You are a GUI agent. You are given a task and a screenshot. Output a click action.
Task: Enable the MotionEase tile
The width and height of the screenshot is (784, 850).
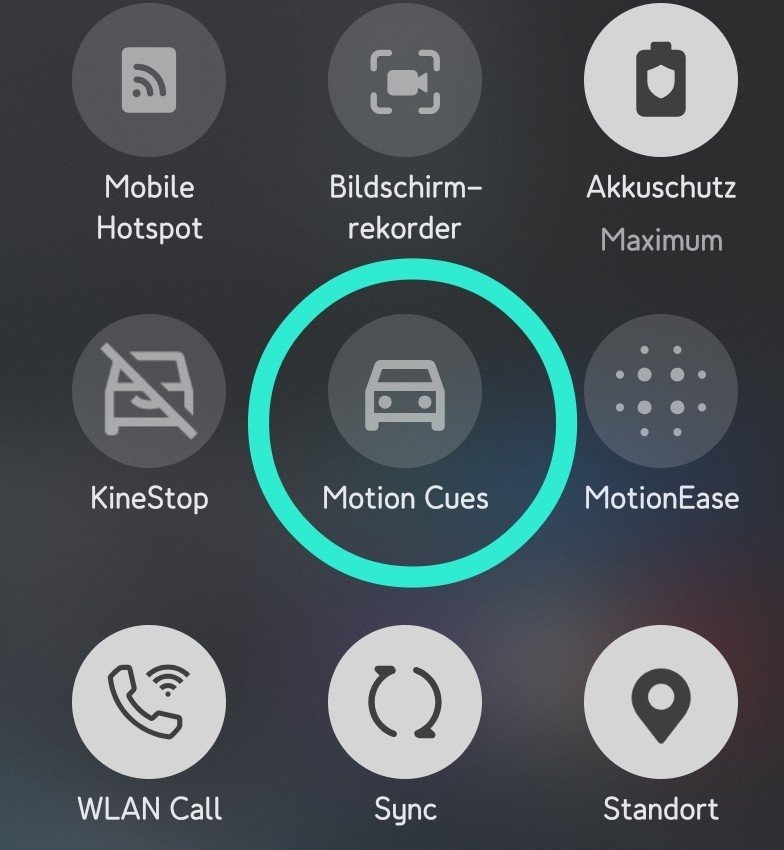pyautogui.click(x=661, y=391)
